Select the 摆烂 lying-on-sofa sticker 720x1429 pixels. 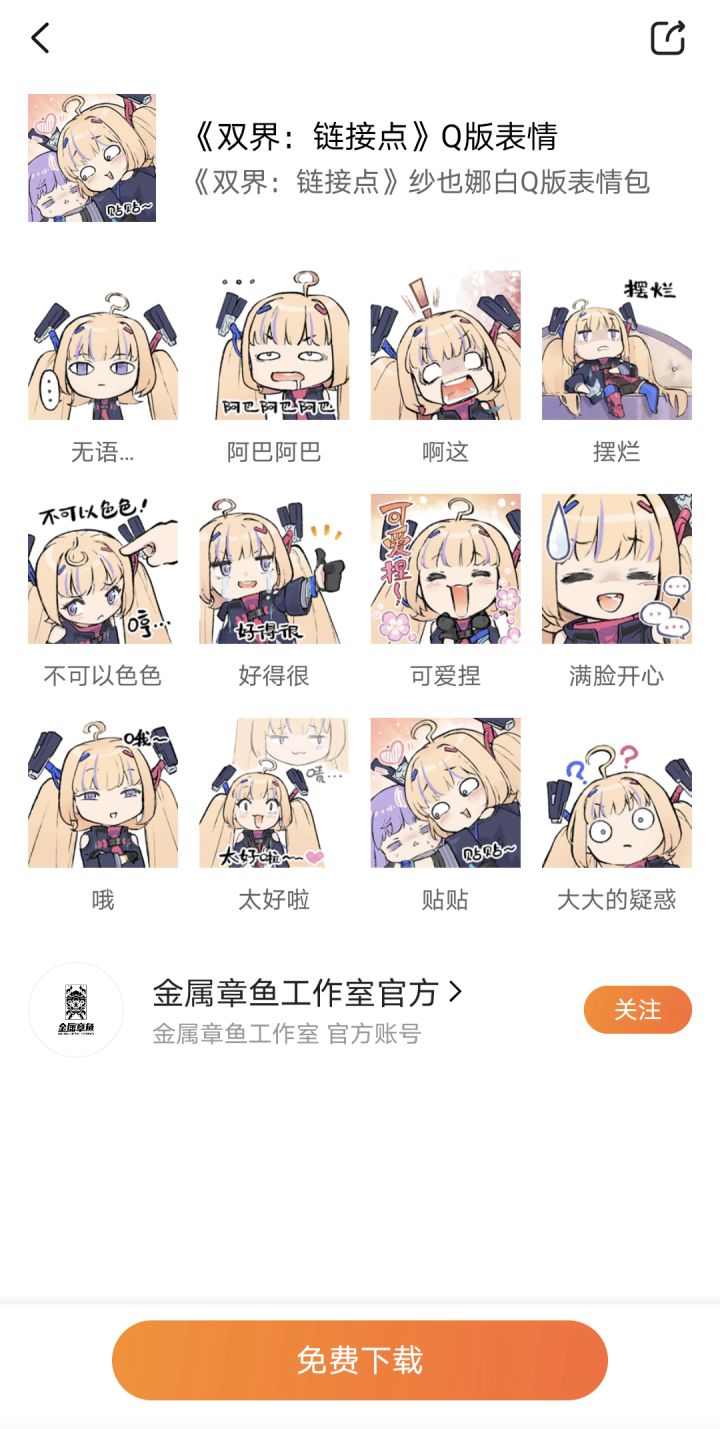pos(616,348)
